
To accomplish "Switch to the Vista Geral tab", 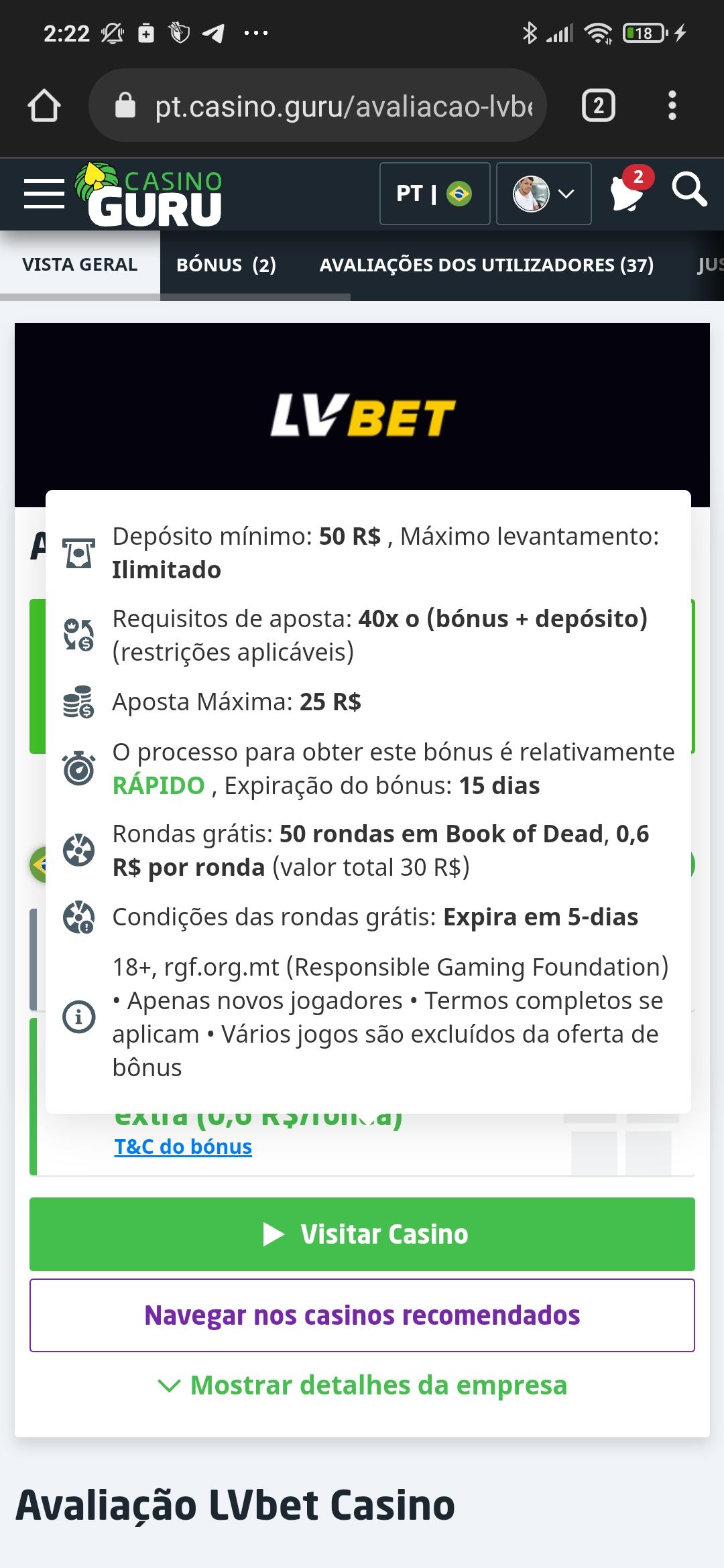I will click(80, 265).
